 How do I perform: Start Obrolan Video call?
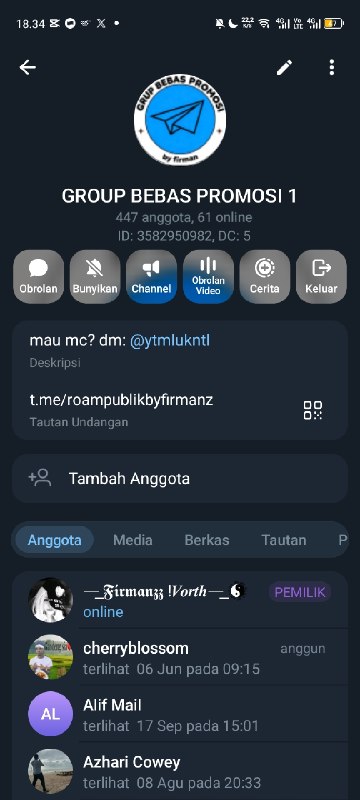[x=208, y=277]
